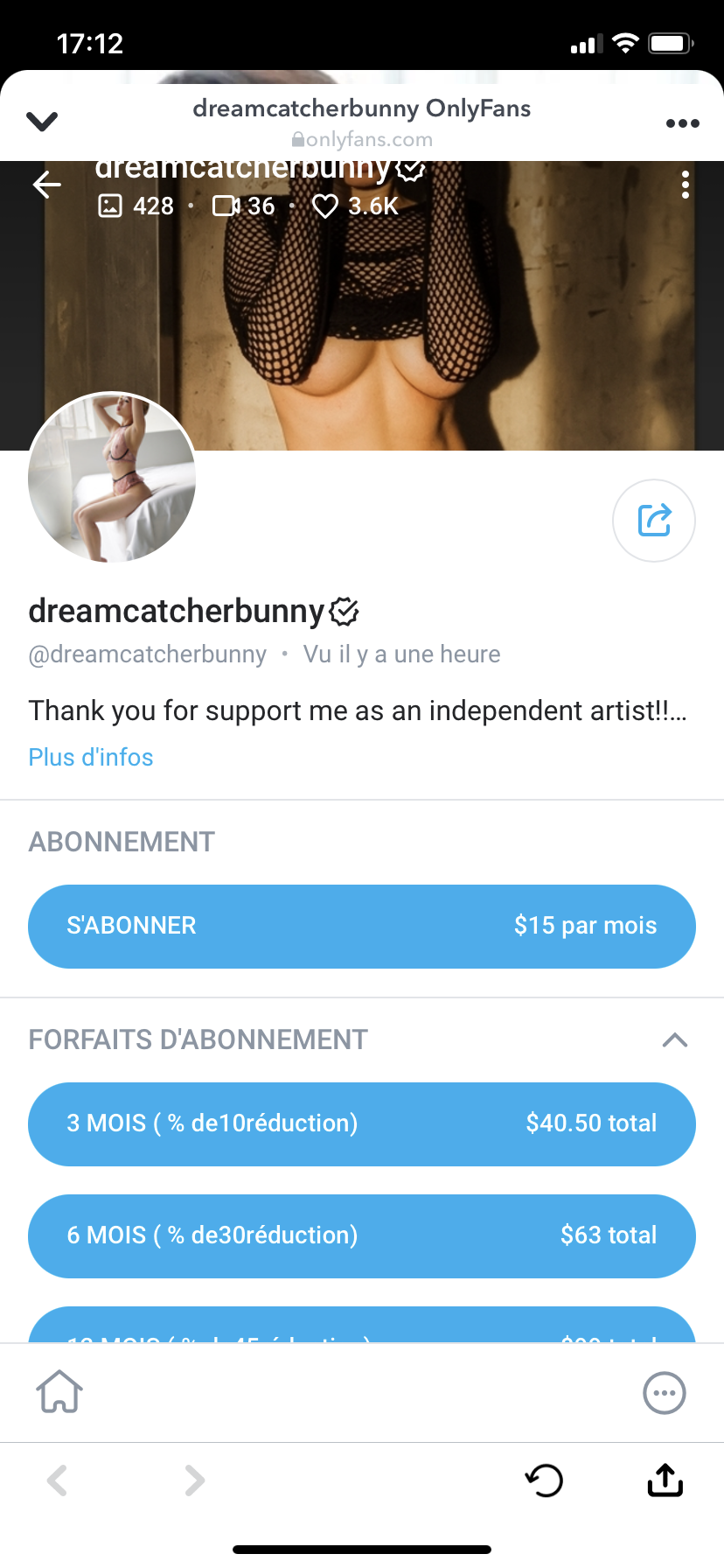This screenshot has width=724, height=1568.
Task: Expand the bio with Plus d'infos
Action: tap(91, 758)
